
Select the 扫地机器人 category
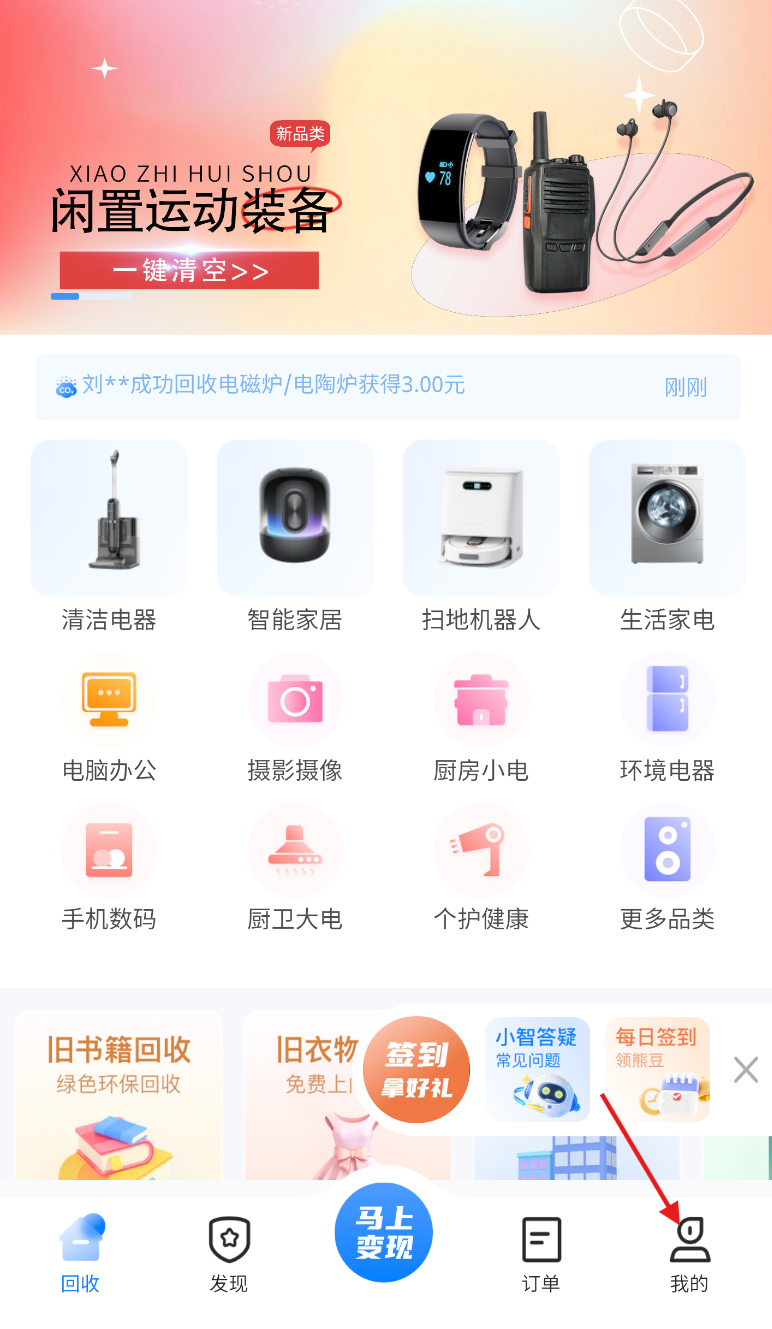(481, 537)
